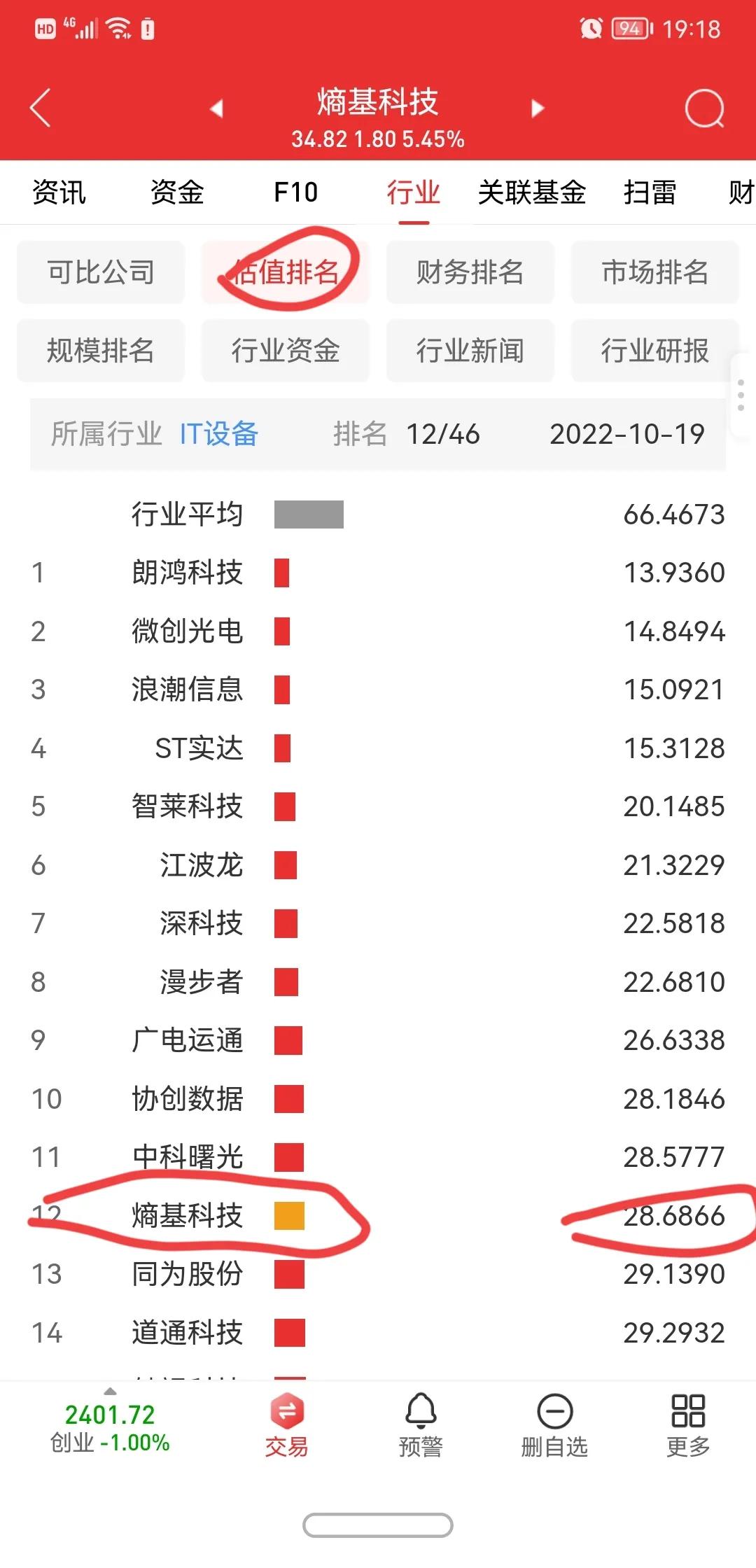Select 规模排名 ranking mode
The height and width of the screenshot is (1568, 756).
click(x=100, y=351)
